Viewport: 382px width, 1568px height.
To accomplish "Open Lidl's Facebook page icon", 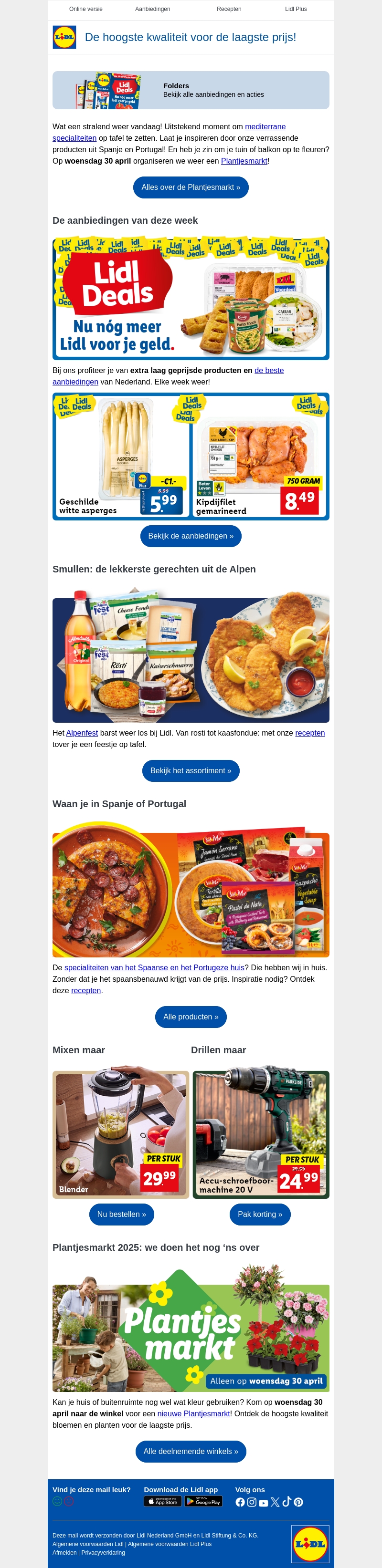I will click(x=240, y=1502).
